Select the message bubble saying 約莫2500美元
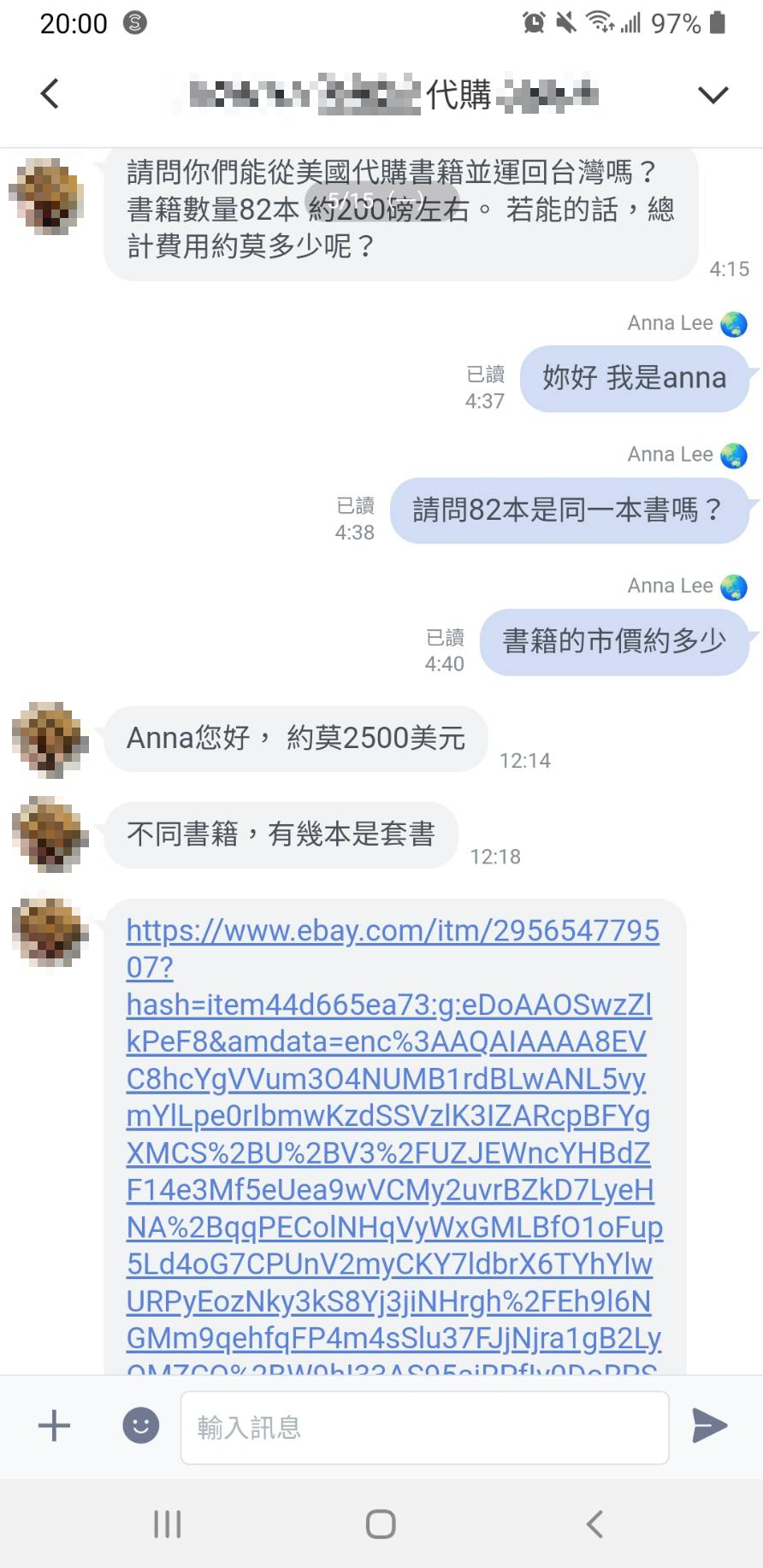 pyautogui.click(x=297, y=739)
